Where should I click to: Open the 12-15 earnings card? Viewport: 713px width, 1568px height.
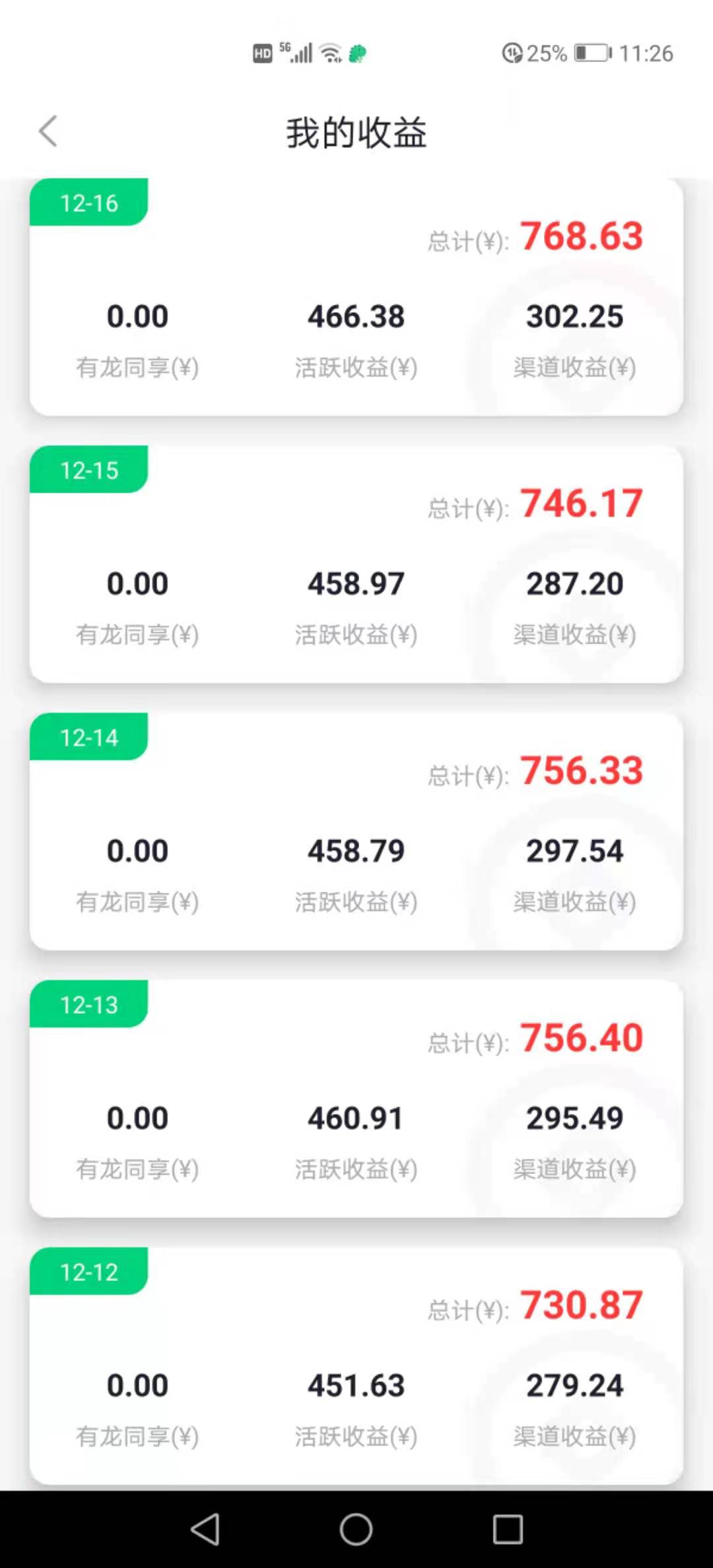tap(356, 564)
